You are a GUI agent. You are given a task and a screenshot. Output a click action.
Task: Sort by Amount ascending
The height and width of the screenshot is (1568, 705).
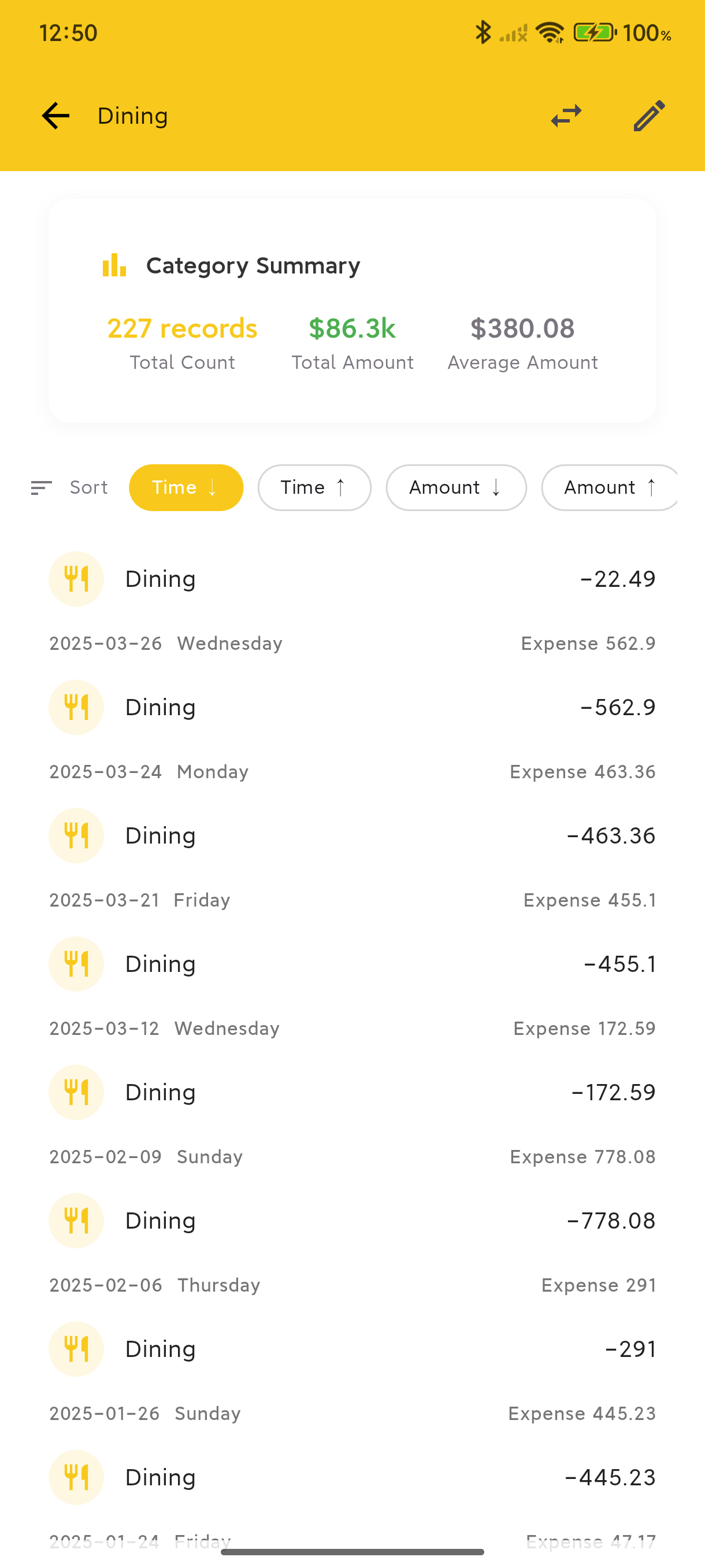click(x=609, y=487)
